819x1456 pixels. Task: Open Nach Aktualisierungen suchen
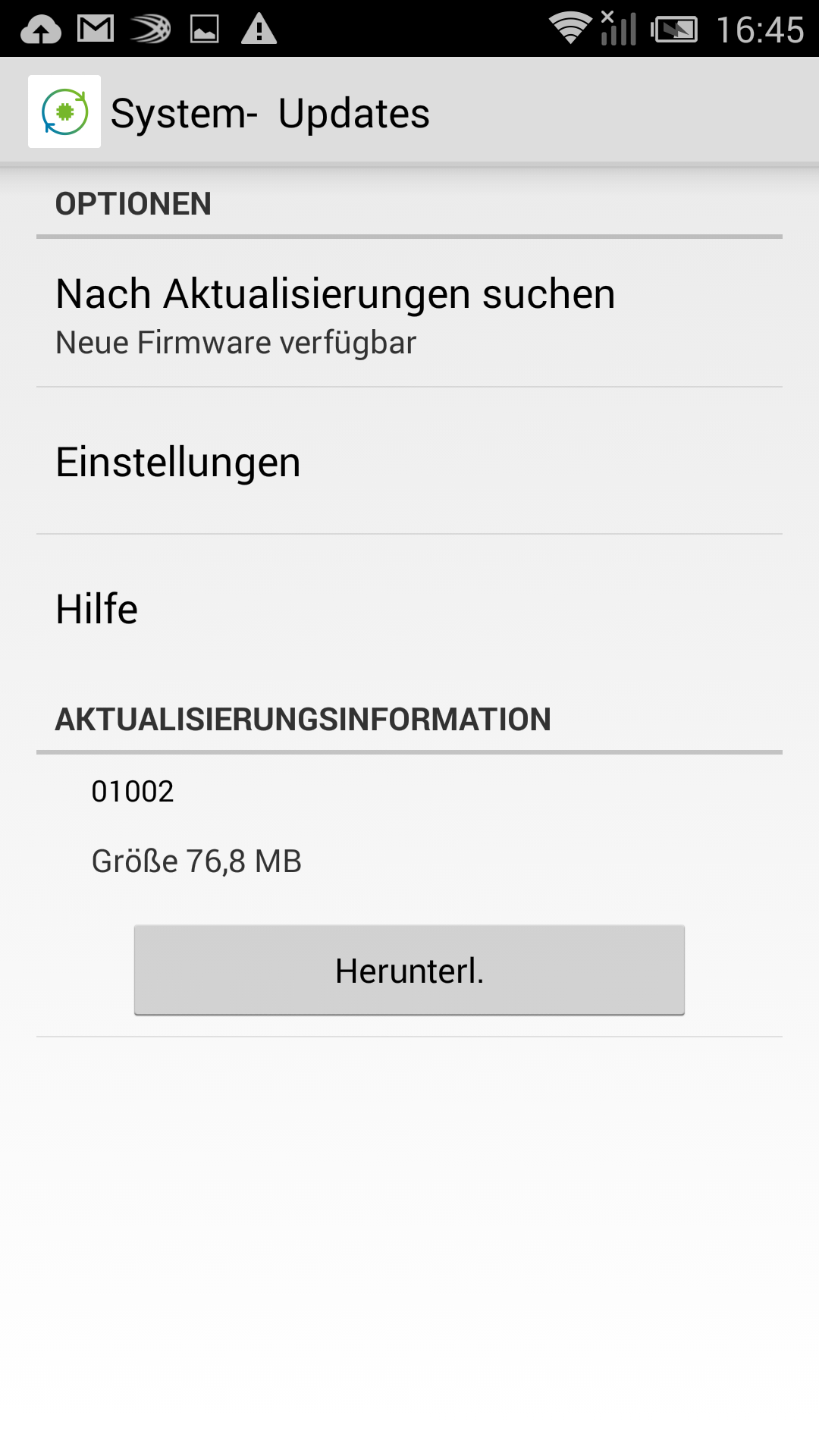click(409, 313)
